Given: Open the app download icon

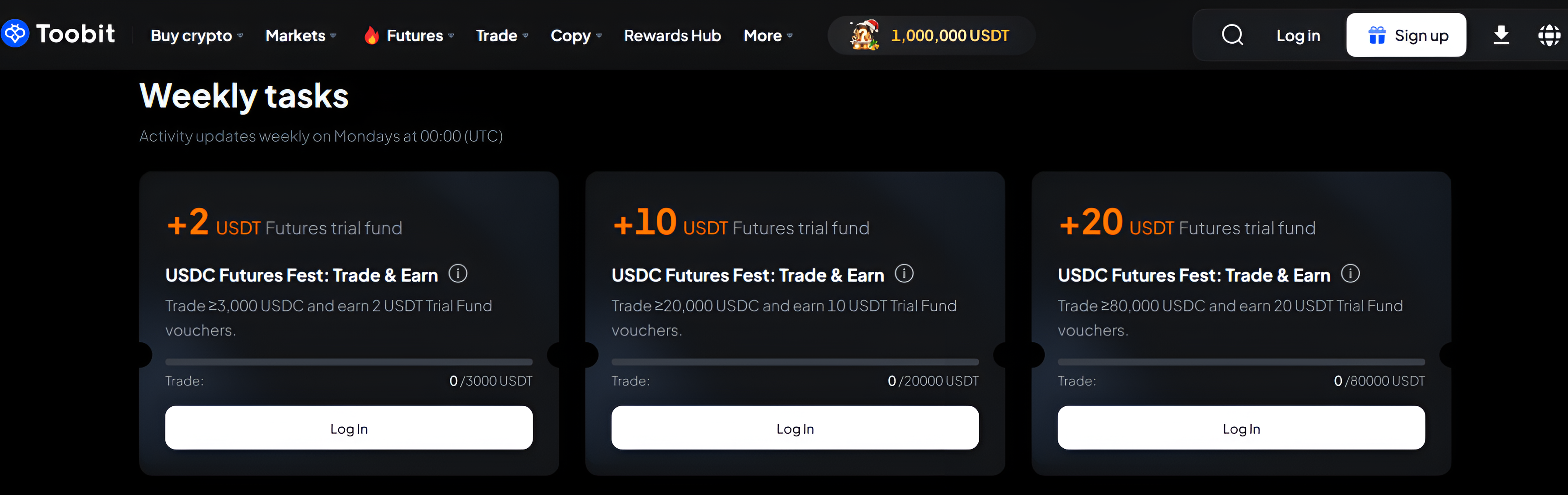Looking at the screenshot, I should [1501, 35].
